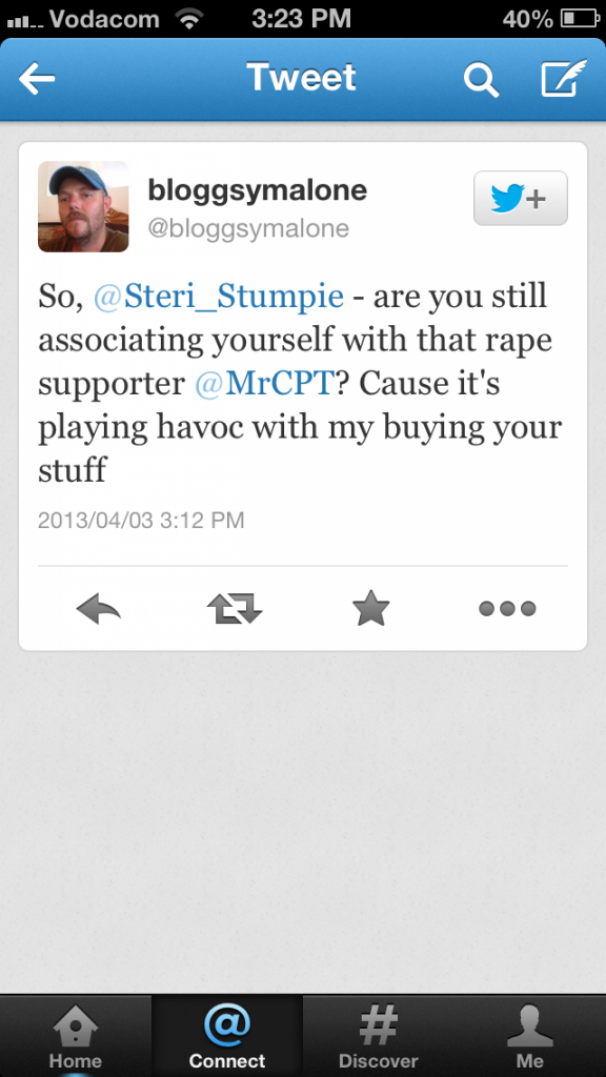Image resolution: width=606 pixels, height=1077 pixels.
Task: Follow bloggsymalone with the bird-plus button
Action: tap(520, 198)
